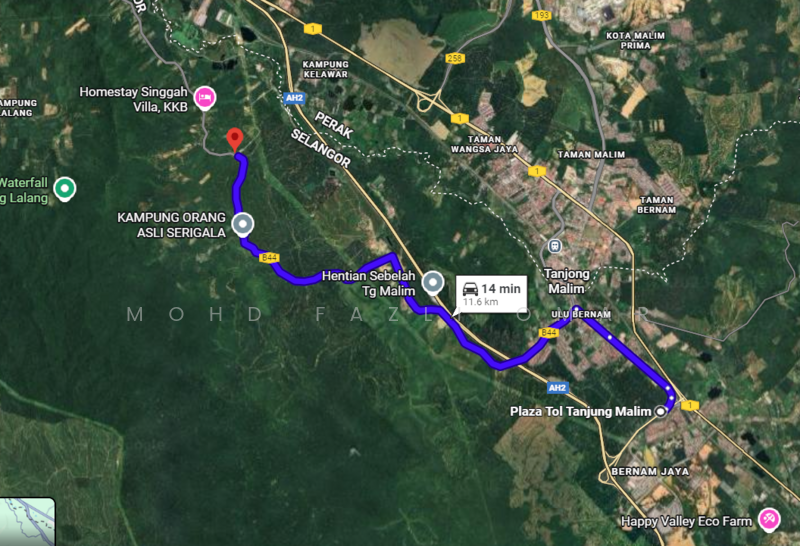
Task: Tap the Kampung Orang Asli Serigala marker
Action: (x=242, y=224)
